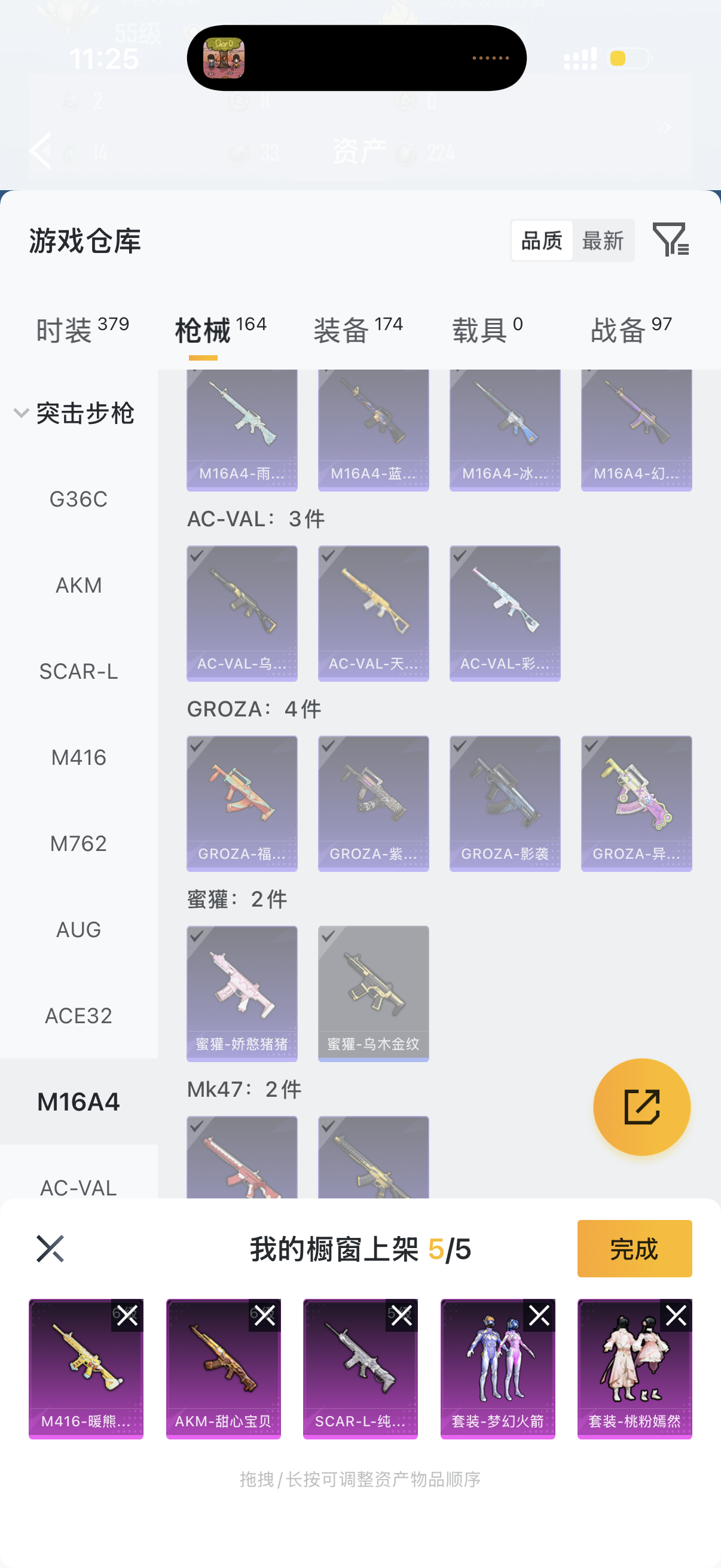Open the 战备 tab
Screen dimensions: 721x1568
(630, 330)
